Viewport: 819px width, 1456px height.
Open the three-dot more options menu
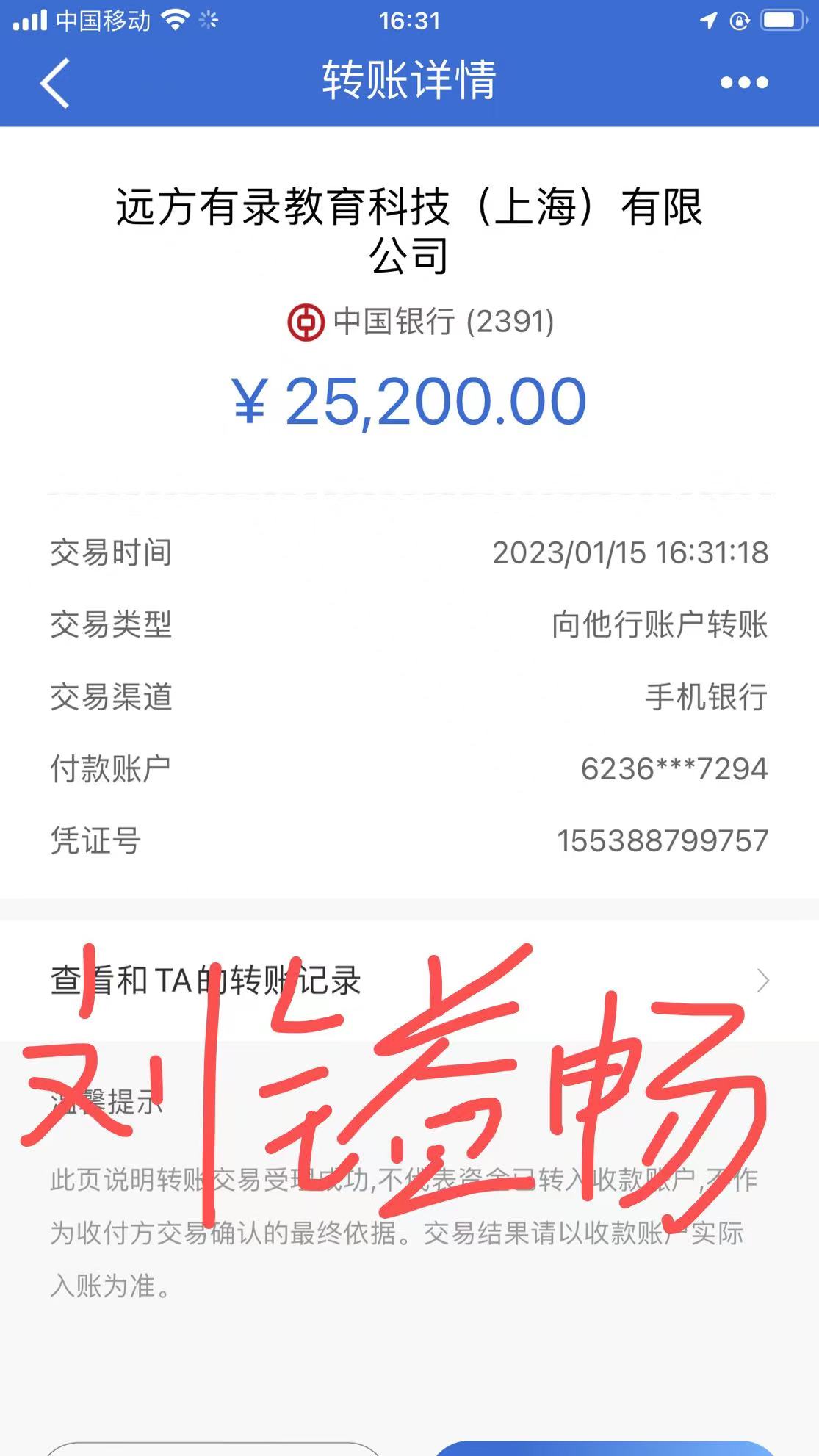(743, 82)
